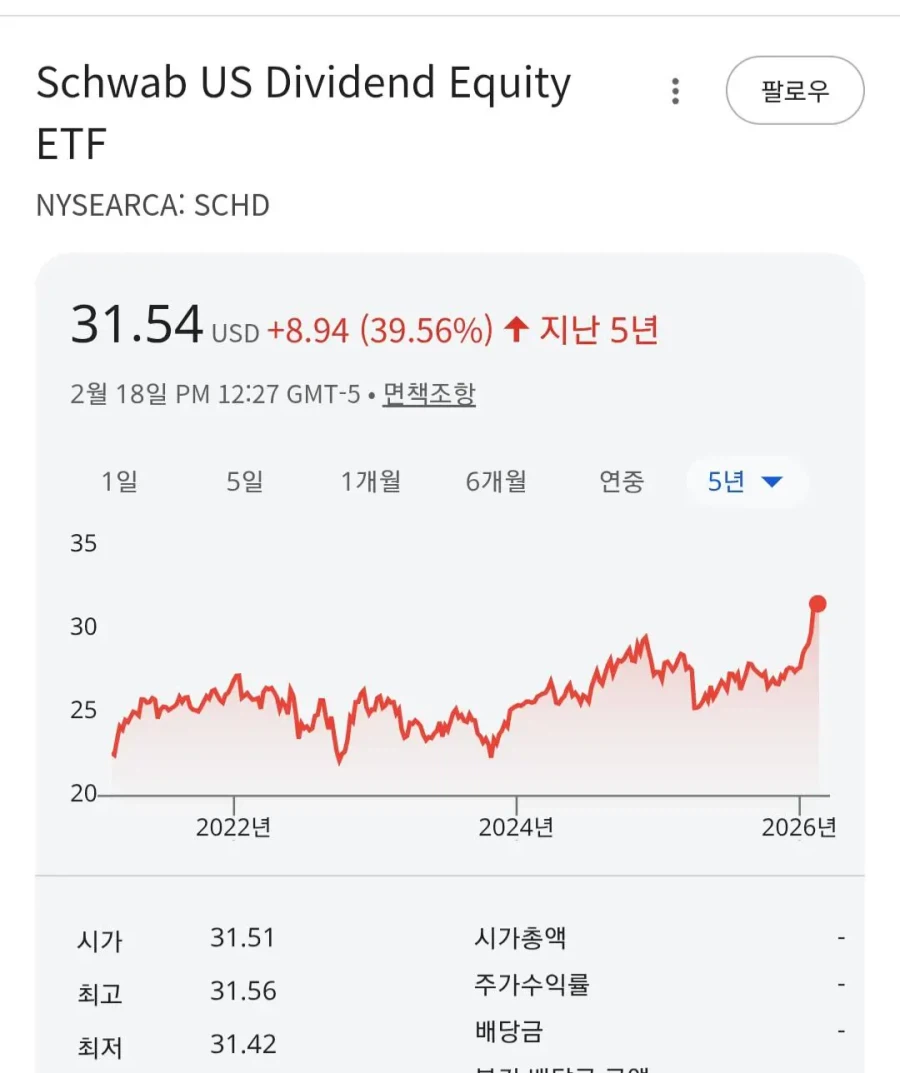
Task: Switch to the 6개월 range
Action: click(x=496, y=482)
